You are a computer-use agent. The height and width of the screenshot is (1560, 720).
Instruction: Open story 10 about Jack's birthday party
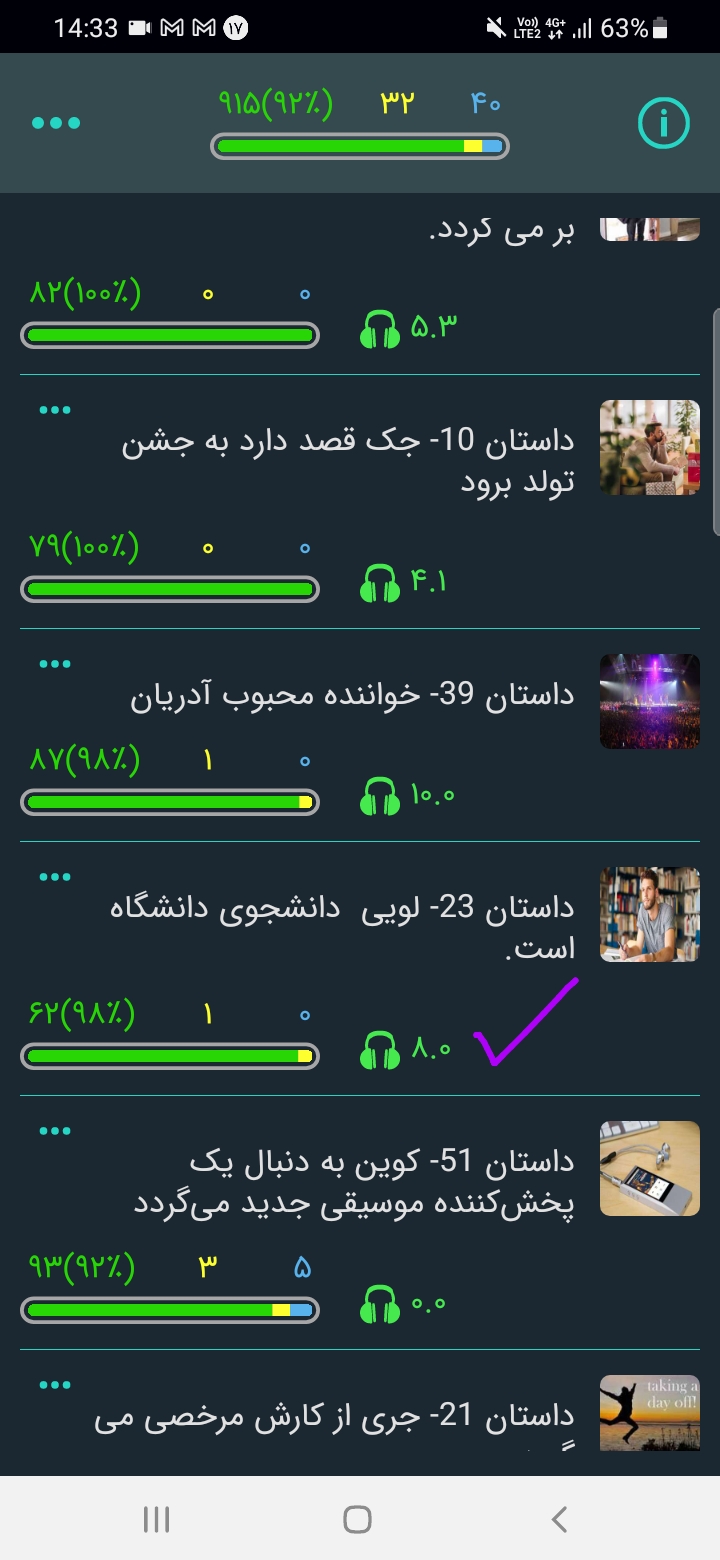[346, 461]
